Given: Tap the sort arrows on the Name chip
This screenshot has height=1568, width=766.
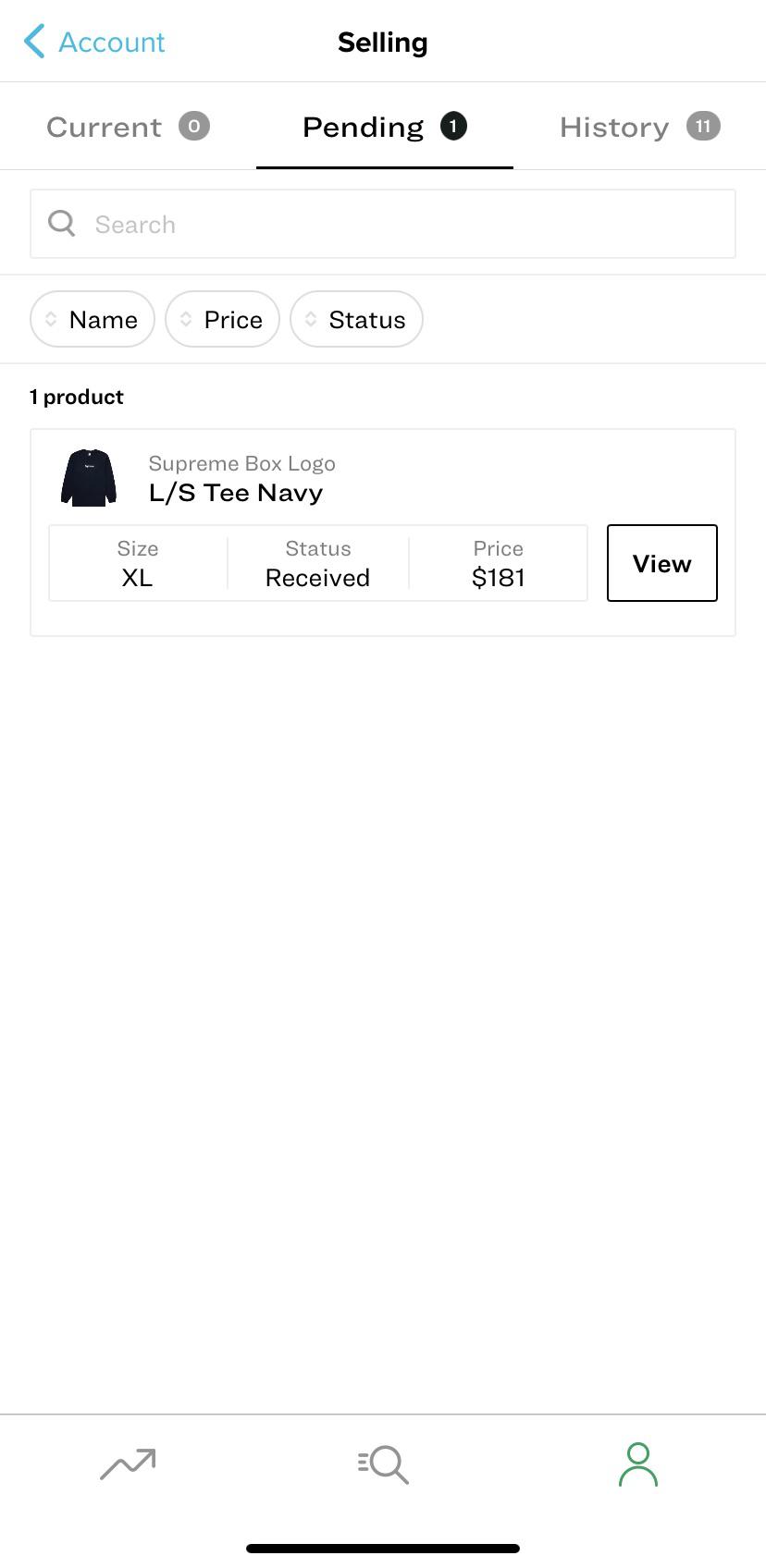Looking at the screenshot, I should point(53,319).
